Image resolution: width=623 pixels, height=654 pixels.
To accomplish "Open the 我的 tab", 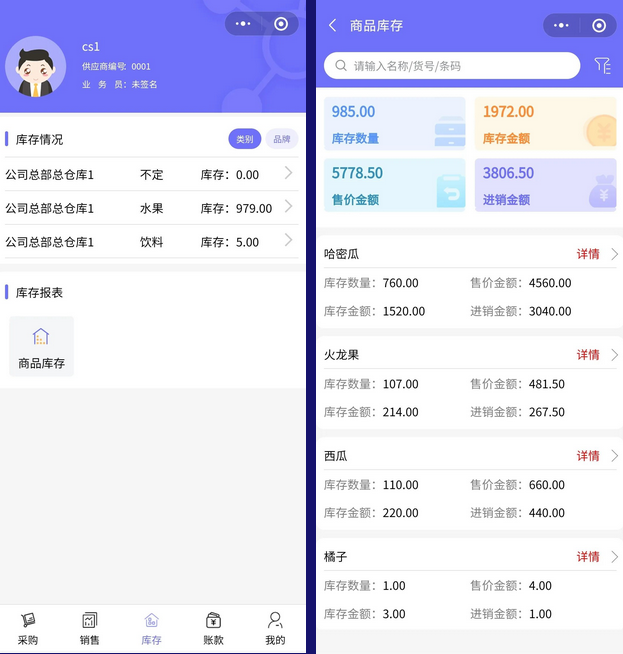I will (x=275, y=629).
